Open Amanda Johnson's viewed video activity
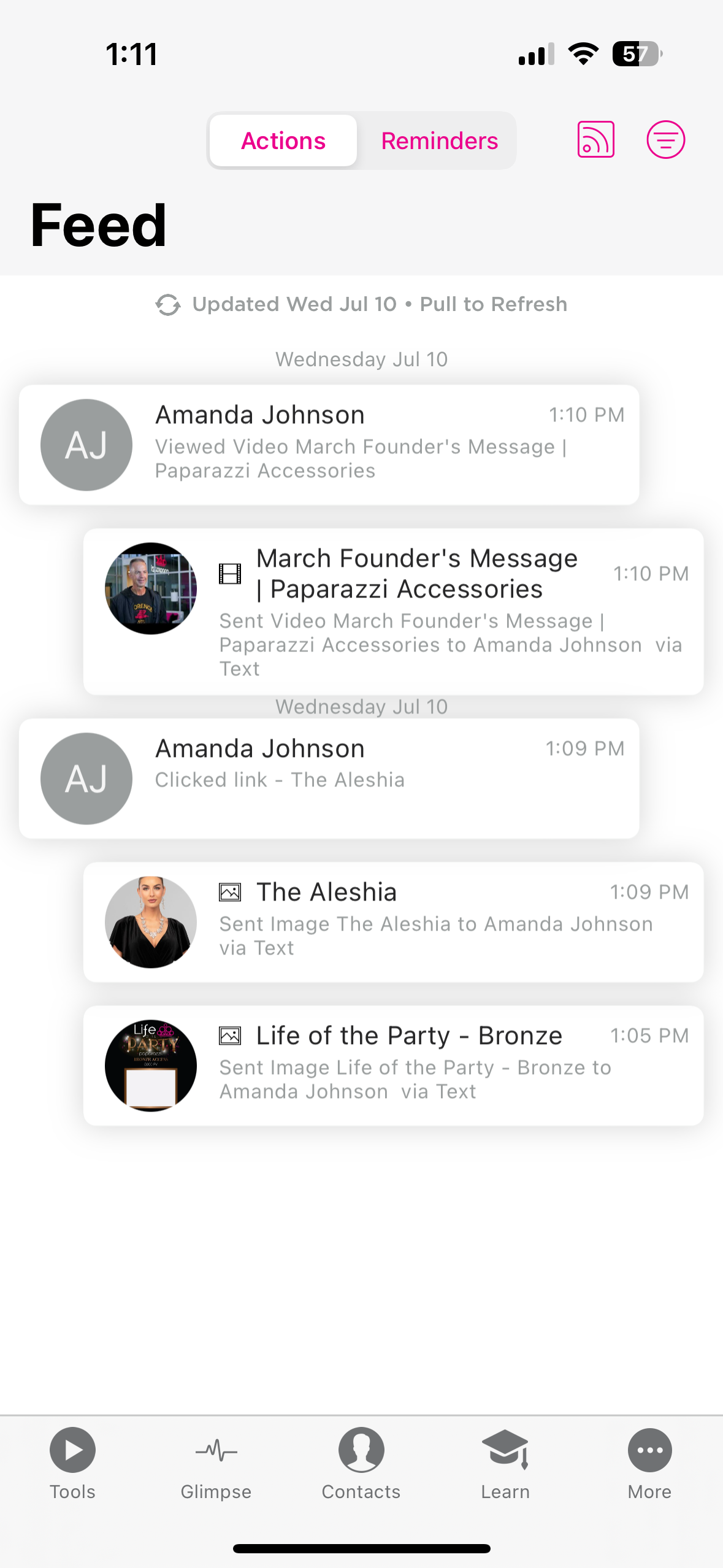 [x=329, y=445]
